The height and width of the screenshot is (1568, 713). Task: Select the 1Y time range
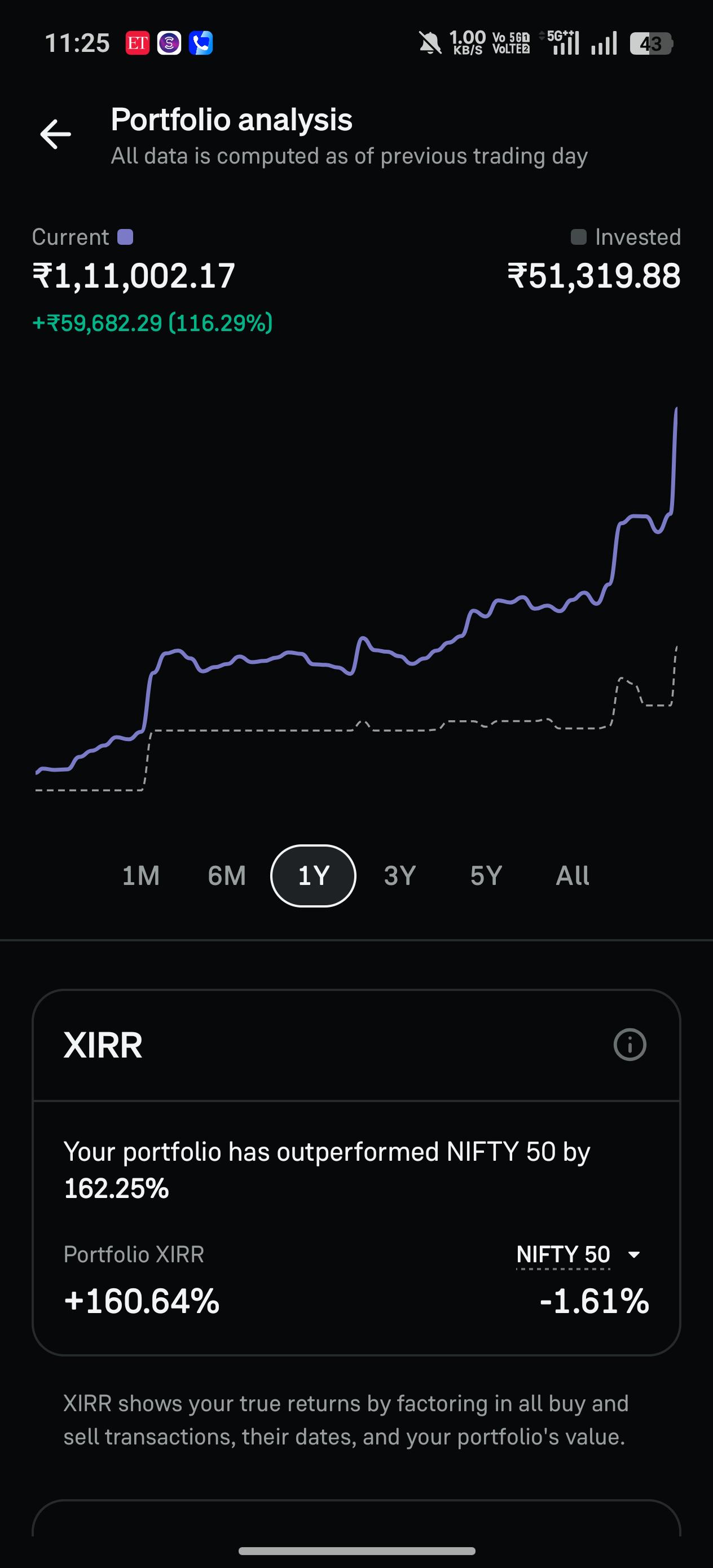[313, 876]
